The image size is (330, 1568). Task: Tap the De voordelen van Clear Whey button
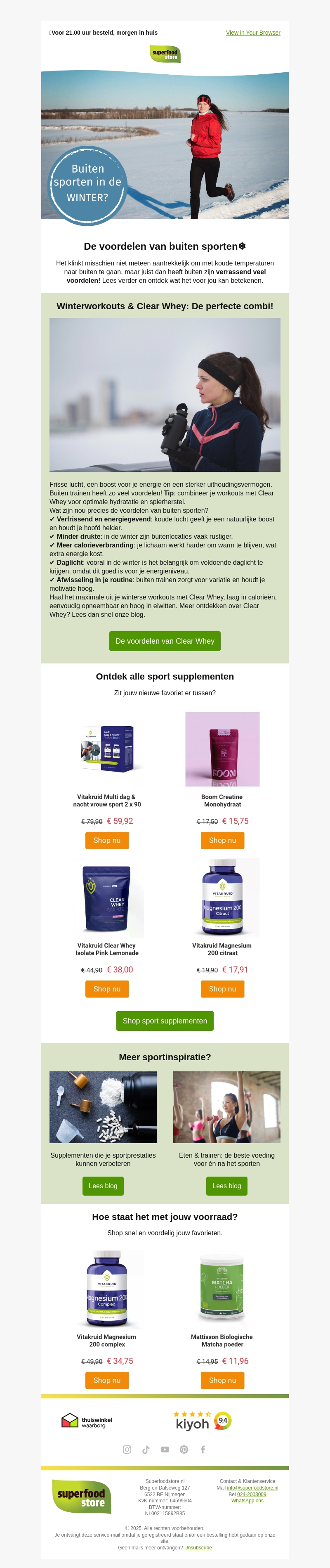tap(165, 641)
